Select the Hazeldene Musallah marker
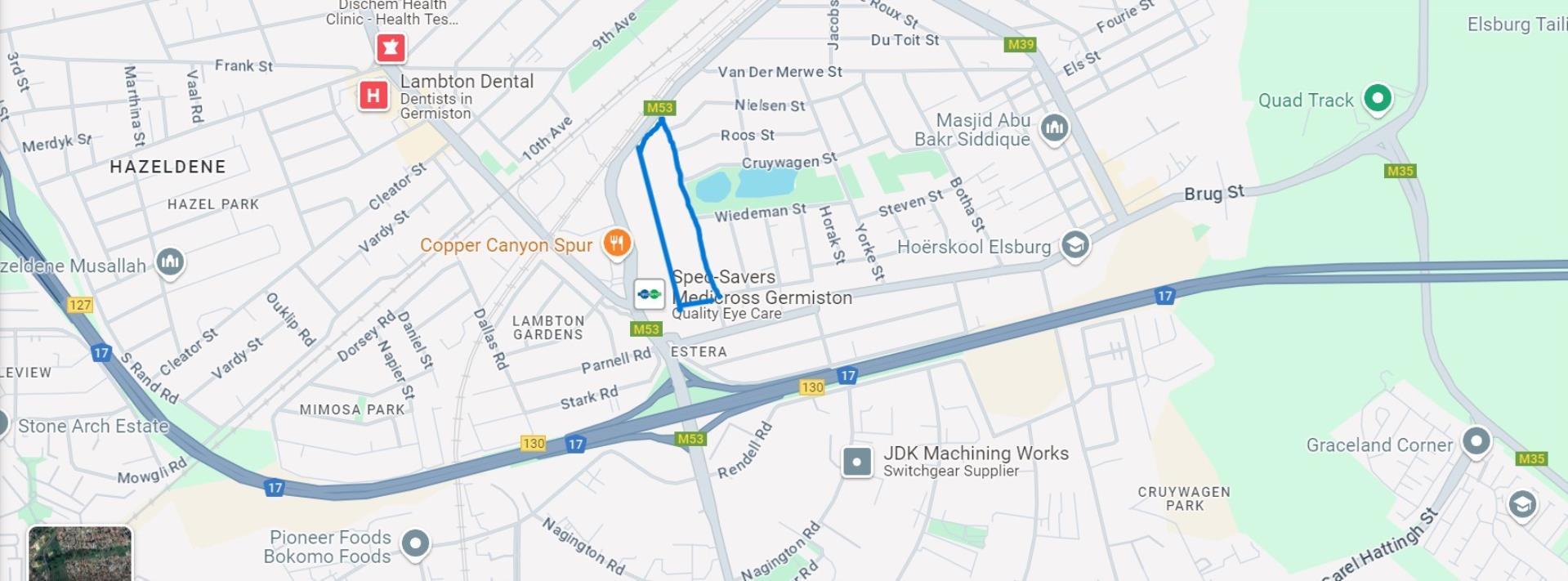This screenshot has width=1568, height=581. coord(170,262)
